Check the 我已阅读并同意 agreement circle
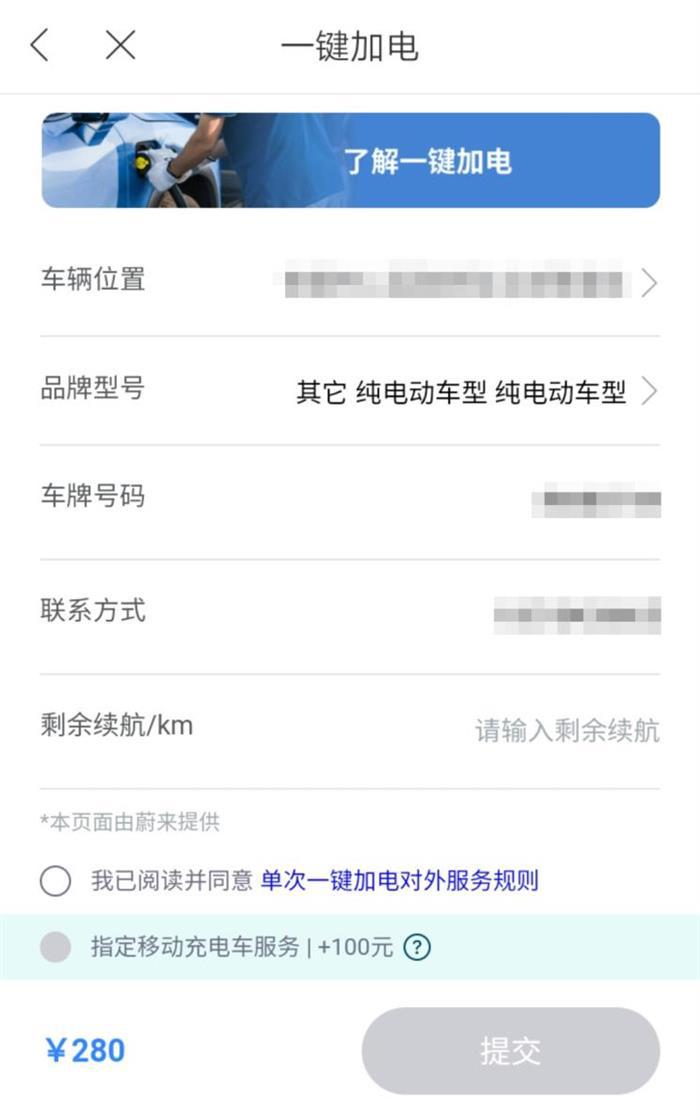This screenshot has width=700, height=1119. point(56,881)
